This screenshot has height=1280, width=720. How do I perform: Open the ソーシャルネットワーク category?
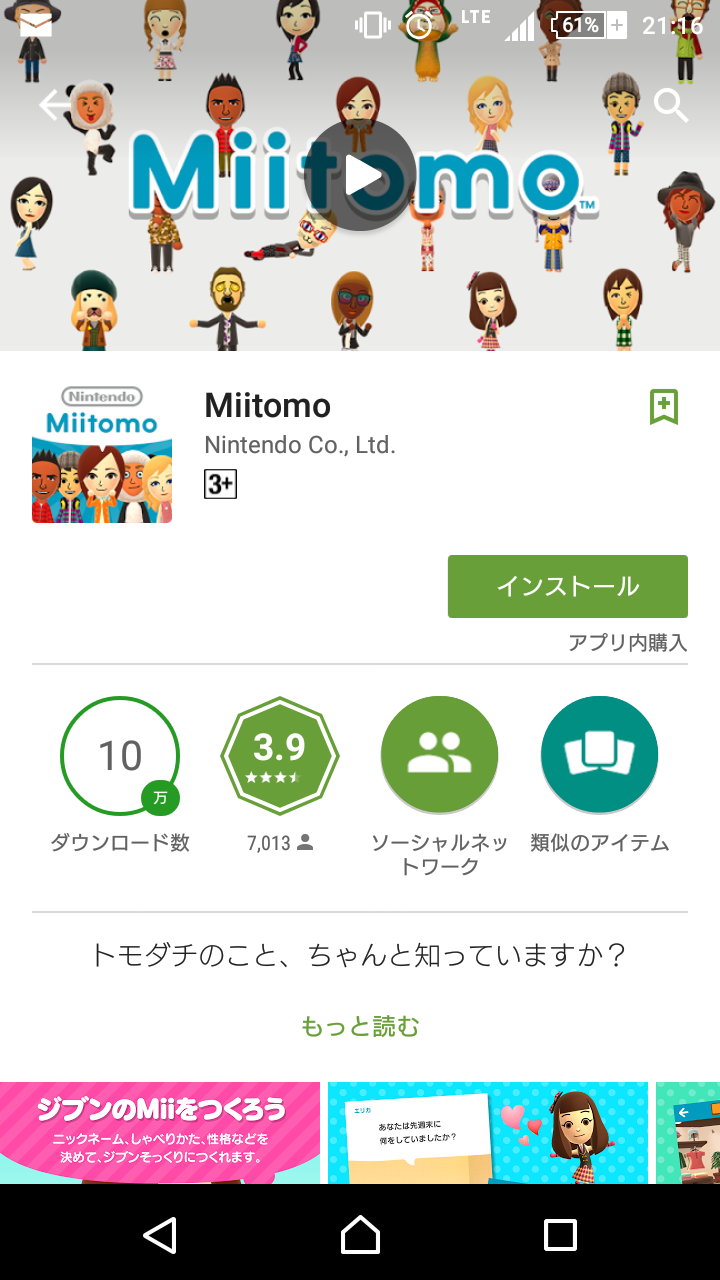click(x=439, y=756)
